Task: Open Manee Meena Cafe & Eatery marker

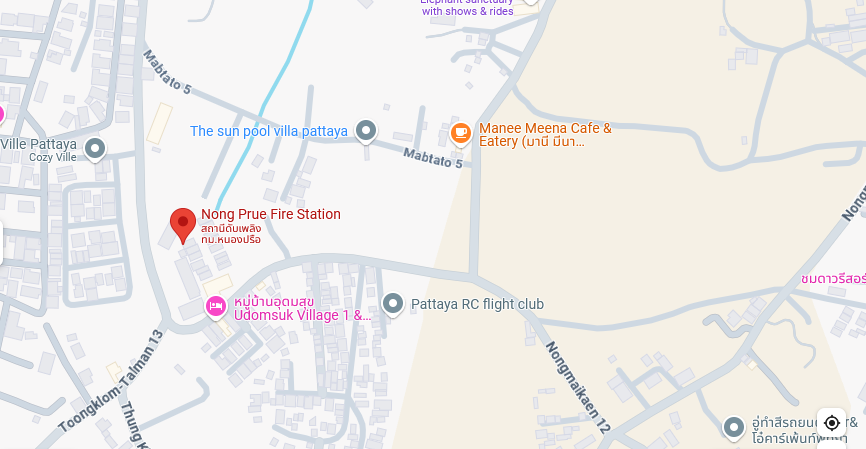Action: pos(461,131)
